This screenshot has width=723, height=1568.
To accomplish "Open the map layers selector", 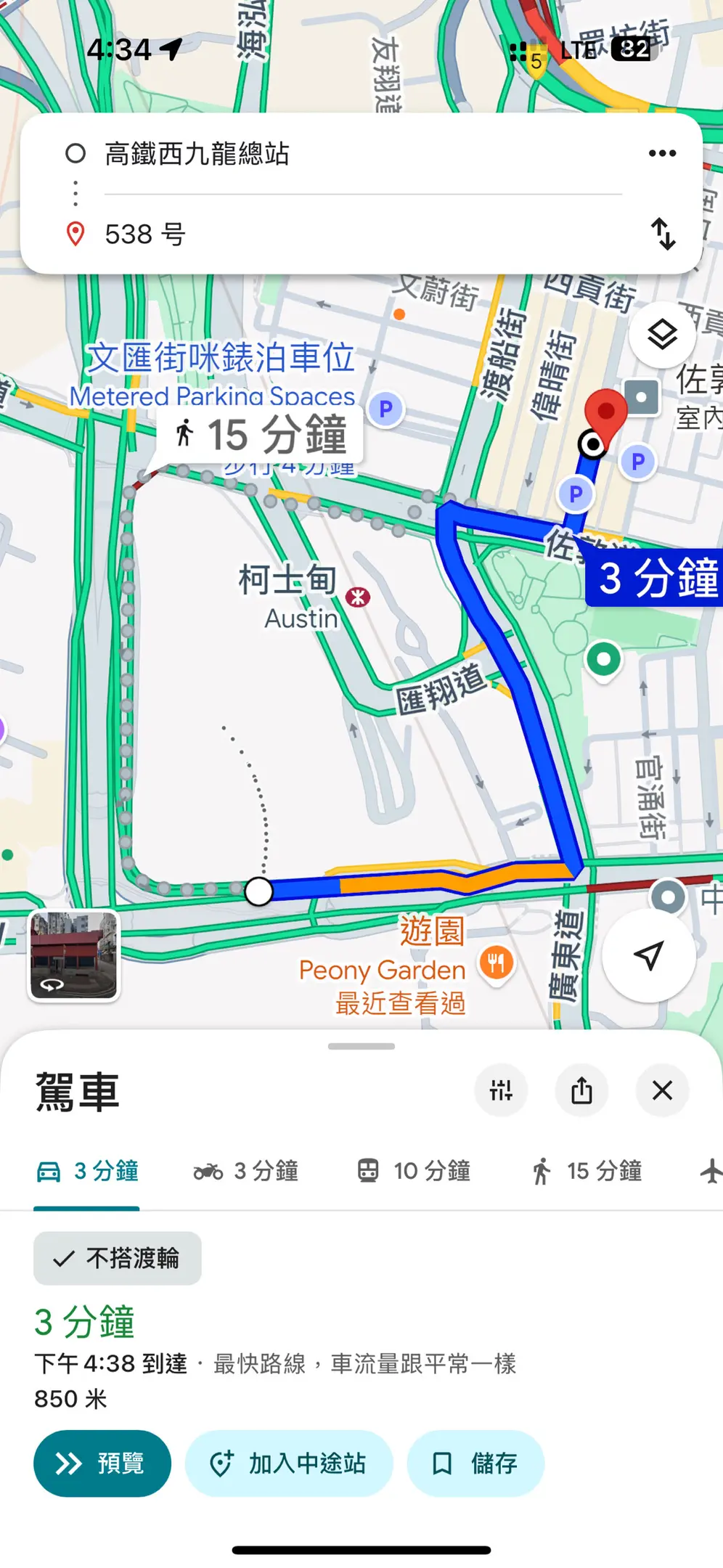I will [662, 335].
